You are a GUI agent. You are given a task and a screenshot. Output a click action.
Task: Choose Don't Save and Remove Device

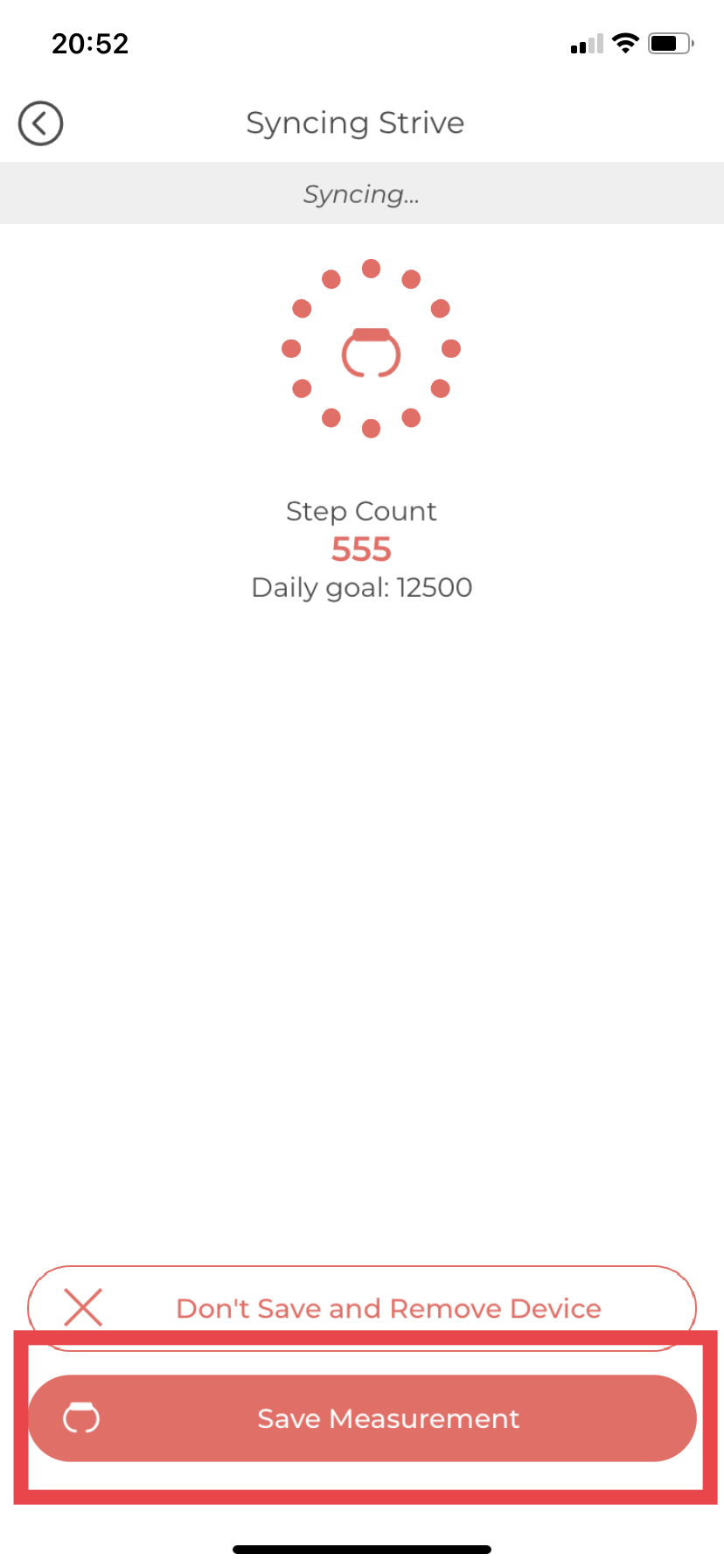[362, 1307]
